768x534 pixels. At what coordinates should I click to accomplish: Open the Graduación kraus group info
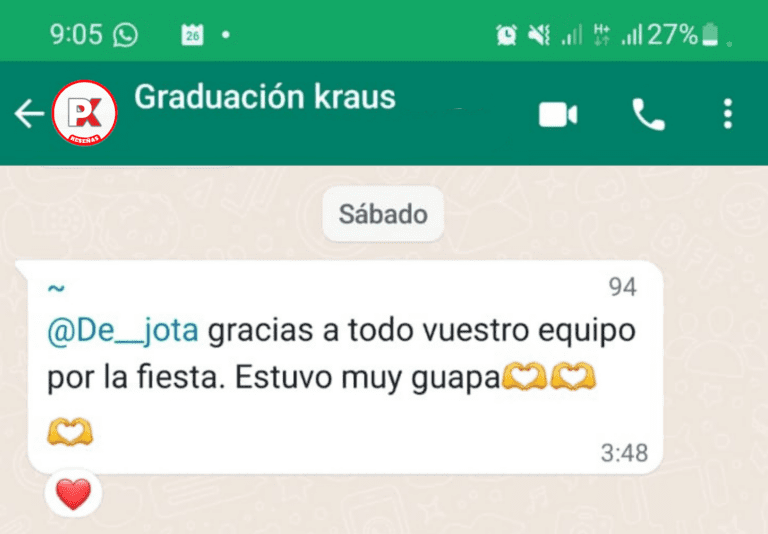(x=265, y=98)
